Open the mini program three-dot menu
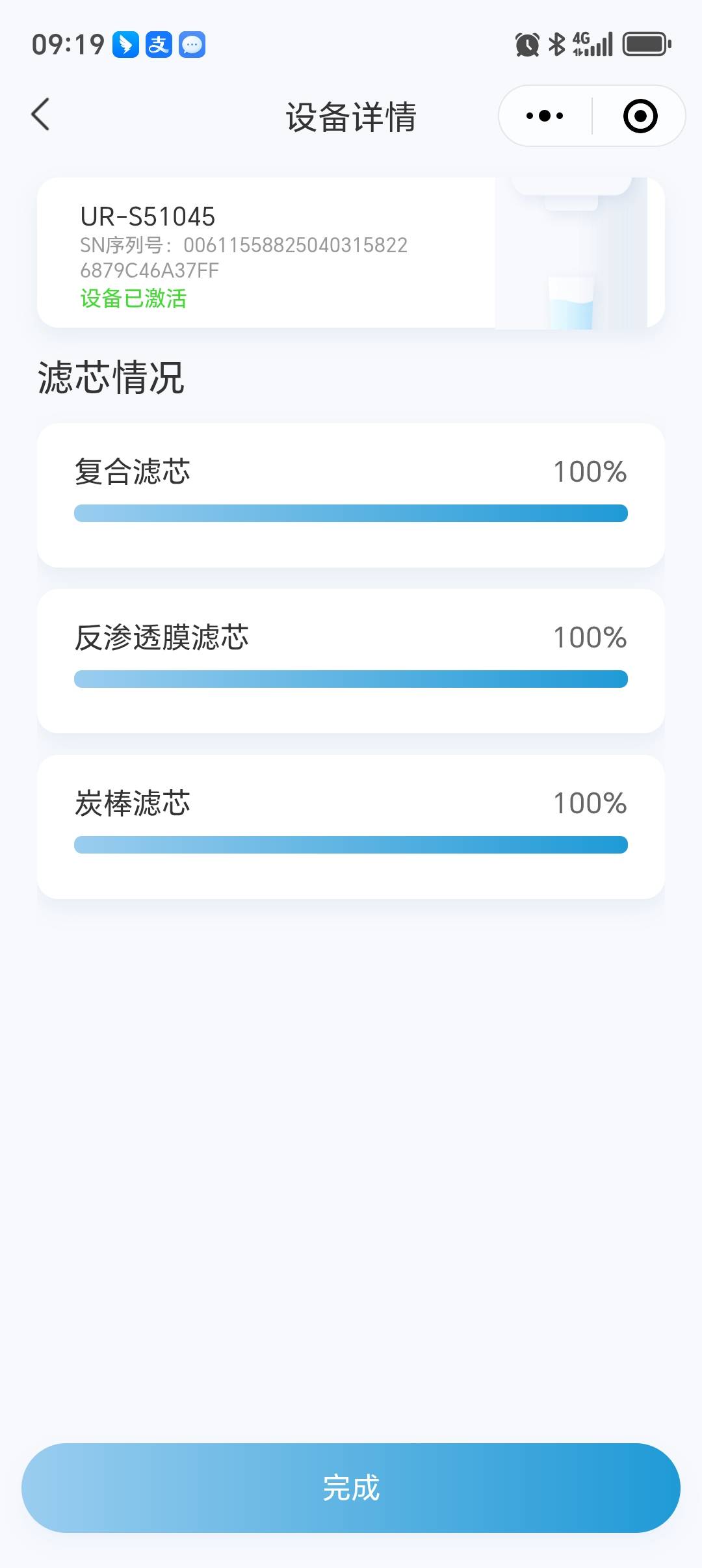Viewport: 702px width, 1568px height. [545, 116]
